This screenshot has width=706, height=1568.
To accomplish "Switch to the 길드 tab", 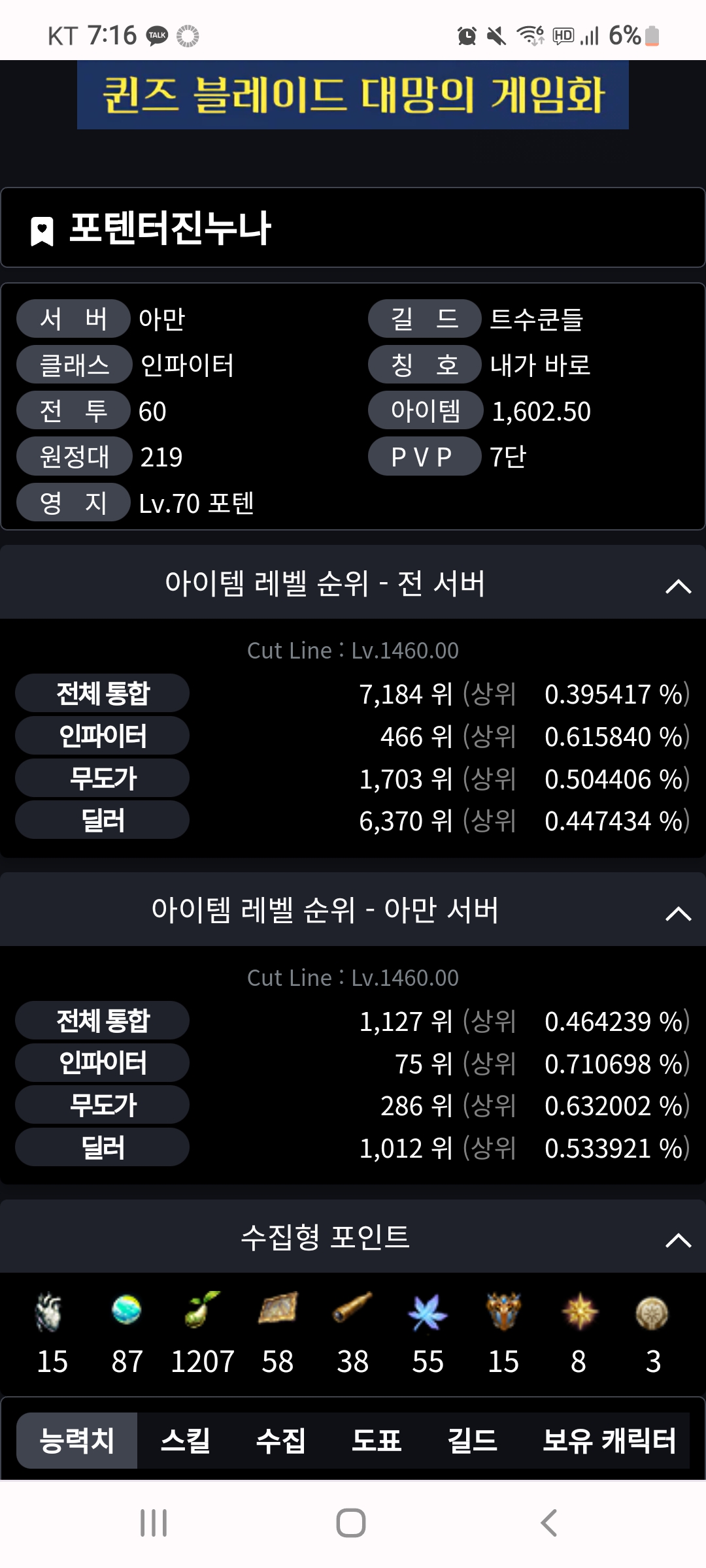I will 472,1441.
